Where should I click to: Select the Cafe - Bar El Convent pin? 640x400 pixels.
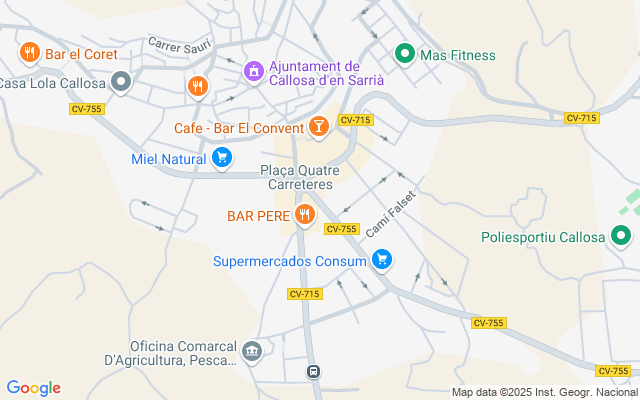pyautogui.click(x=318, y=127)
